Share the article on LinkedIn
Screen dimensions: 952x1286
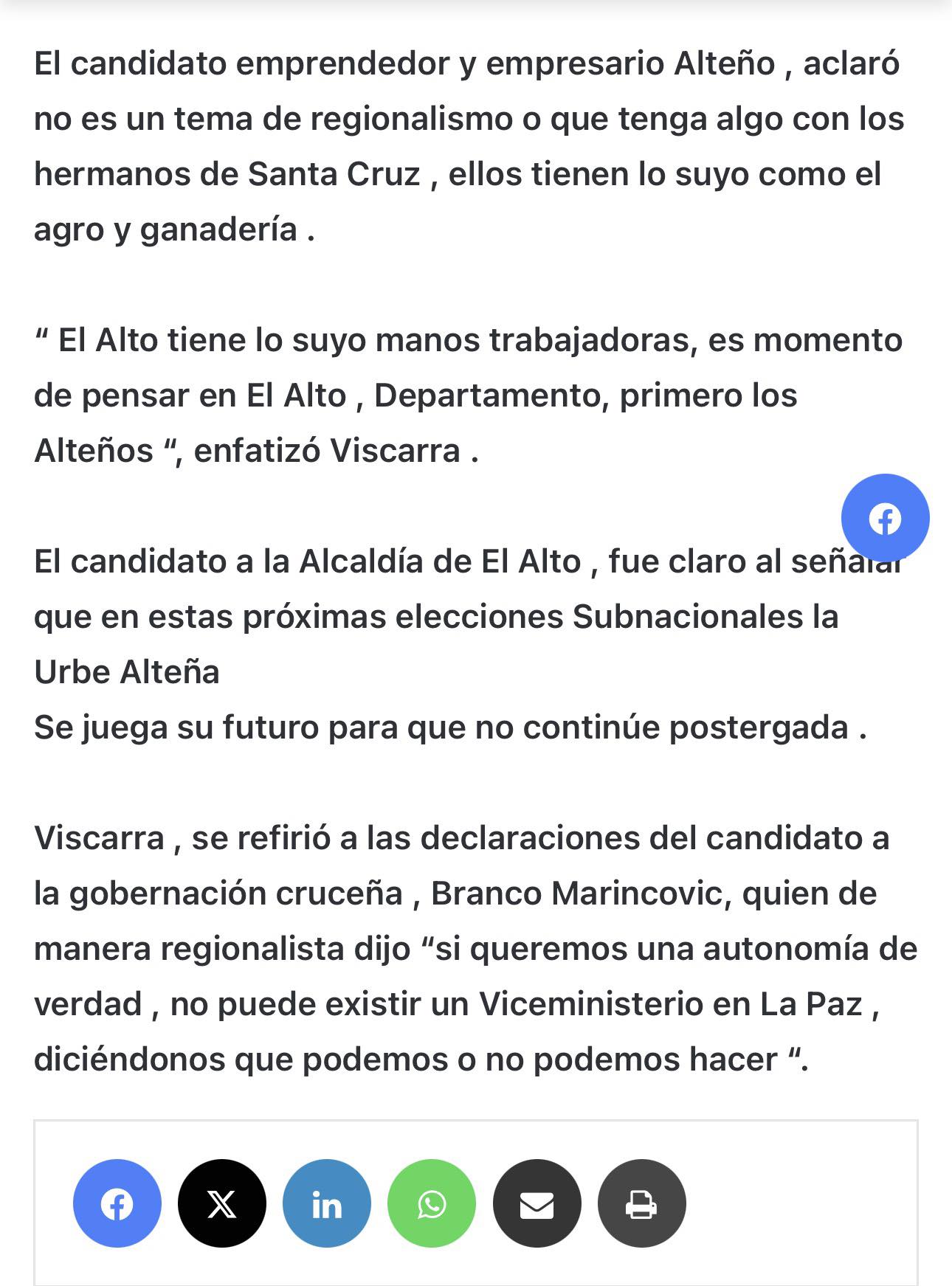[x=327, y=1203]
